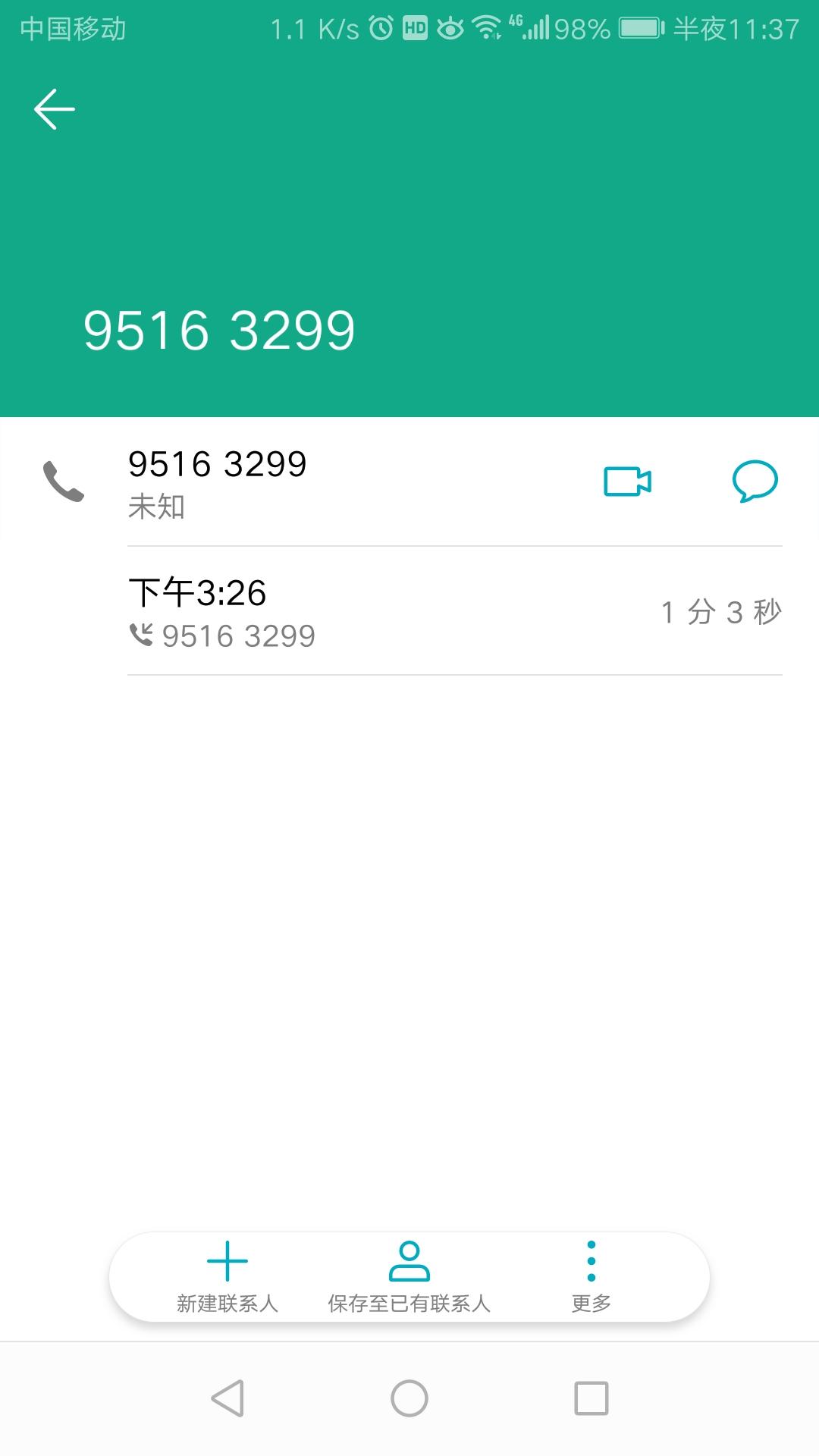Open the 更多 options menu
The width and height of the screenshot is (819, 1456).
coord(591,1277)
